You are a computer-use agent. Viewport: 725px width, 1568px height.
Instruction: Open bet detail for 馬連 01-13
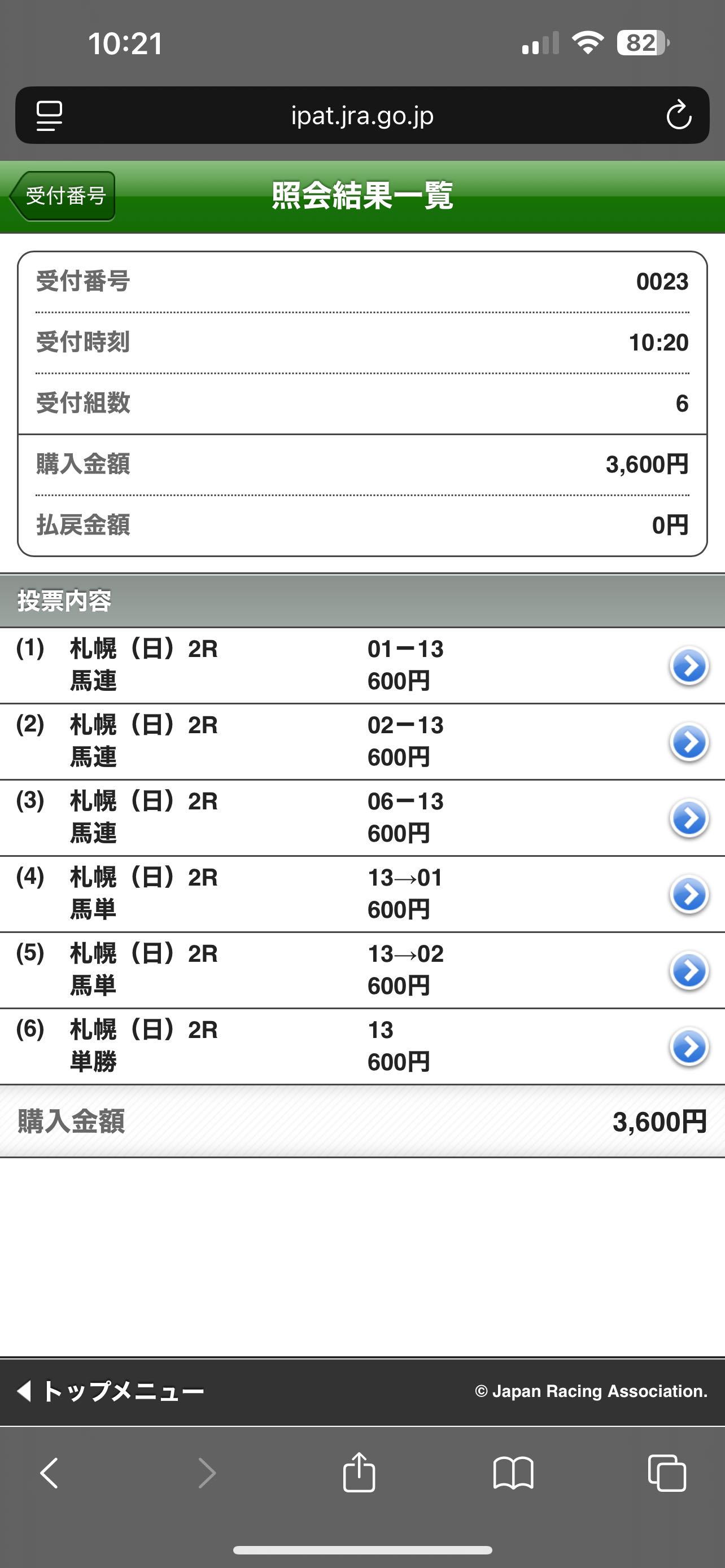(688, 667)
